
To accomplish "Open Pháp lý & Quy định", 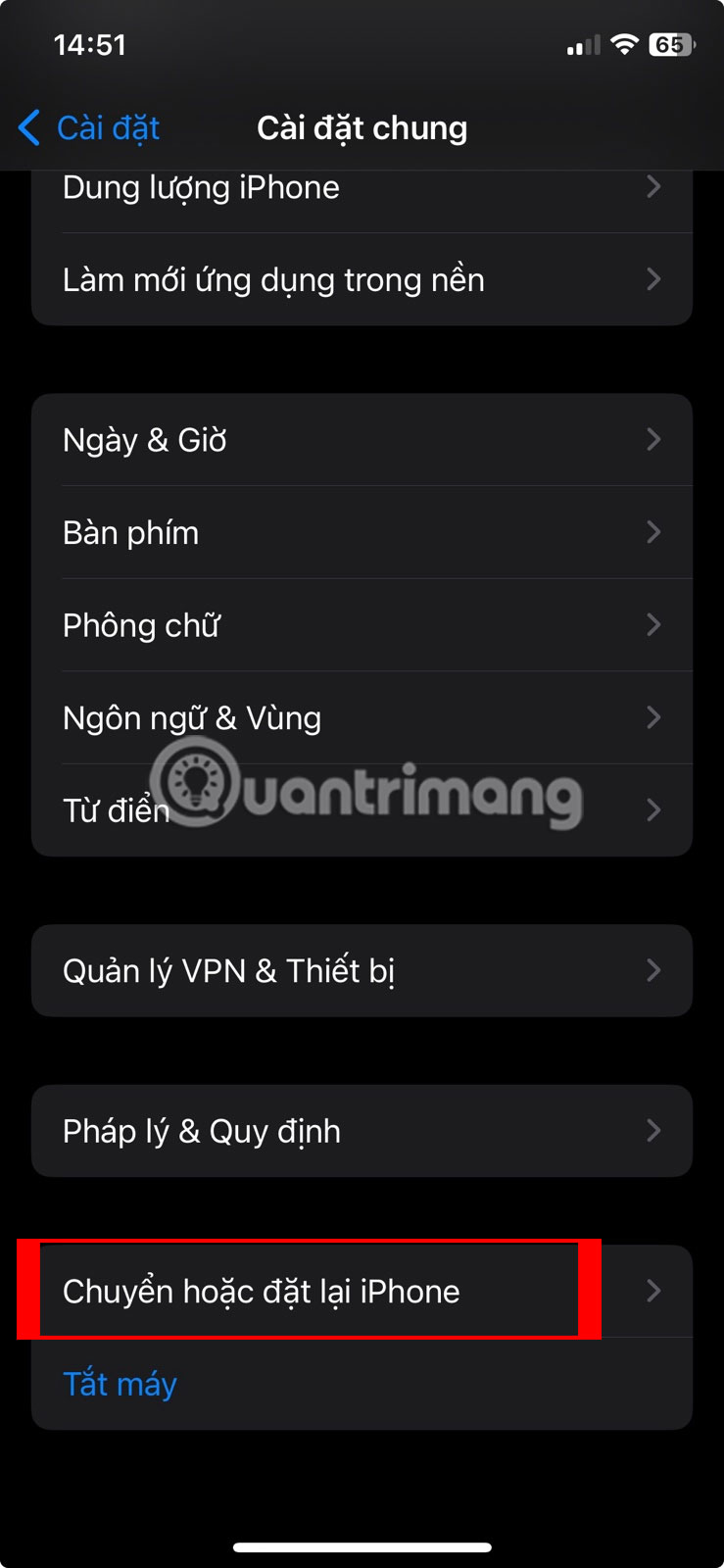I will click(361, 1131).
